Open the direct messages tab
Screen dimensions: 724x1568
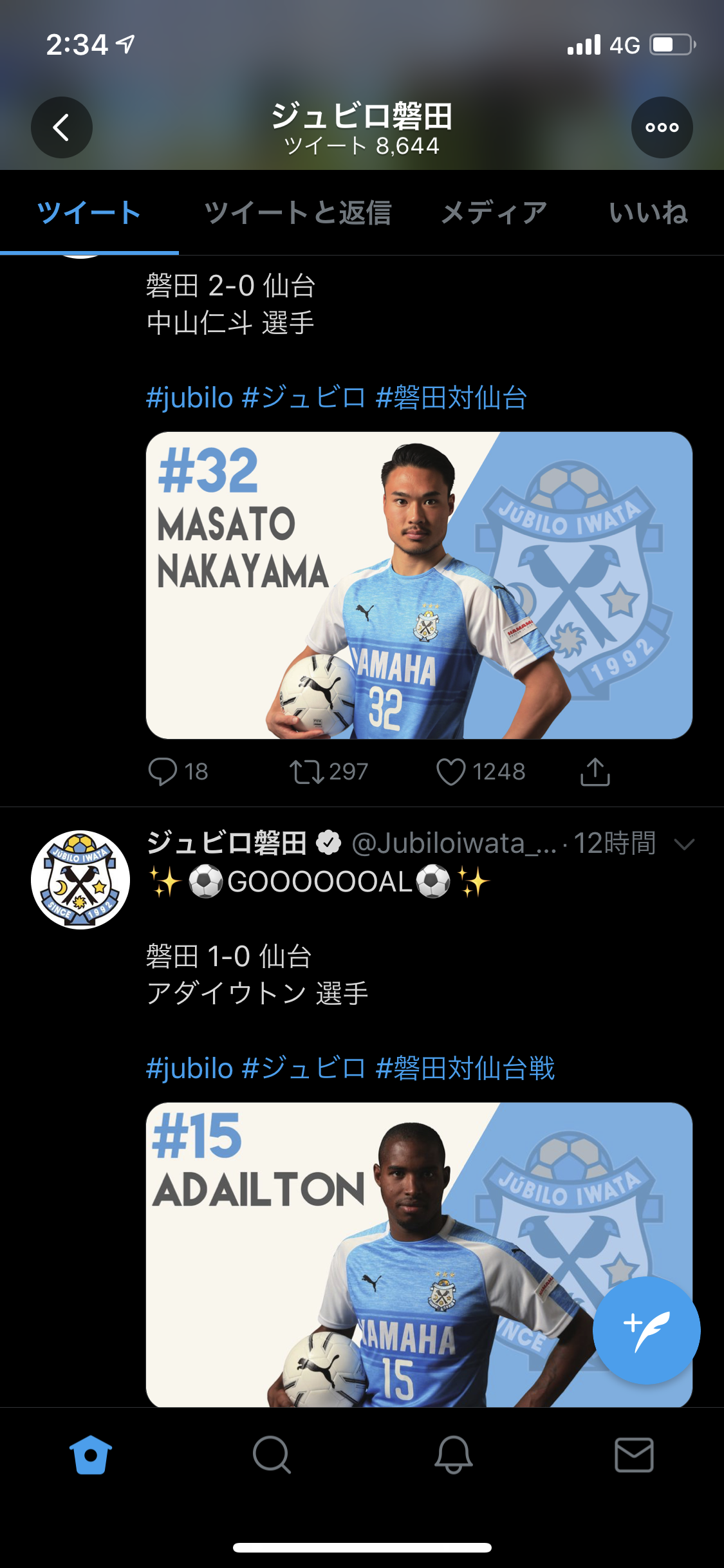click(634, 1455)
